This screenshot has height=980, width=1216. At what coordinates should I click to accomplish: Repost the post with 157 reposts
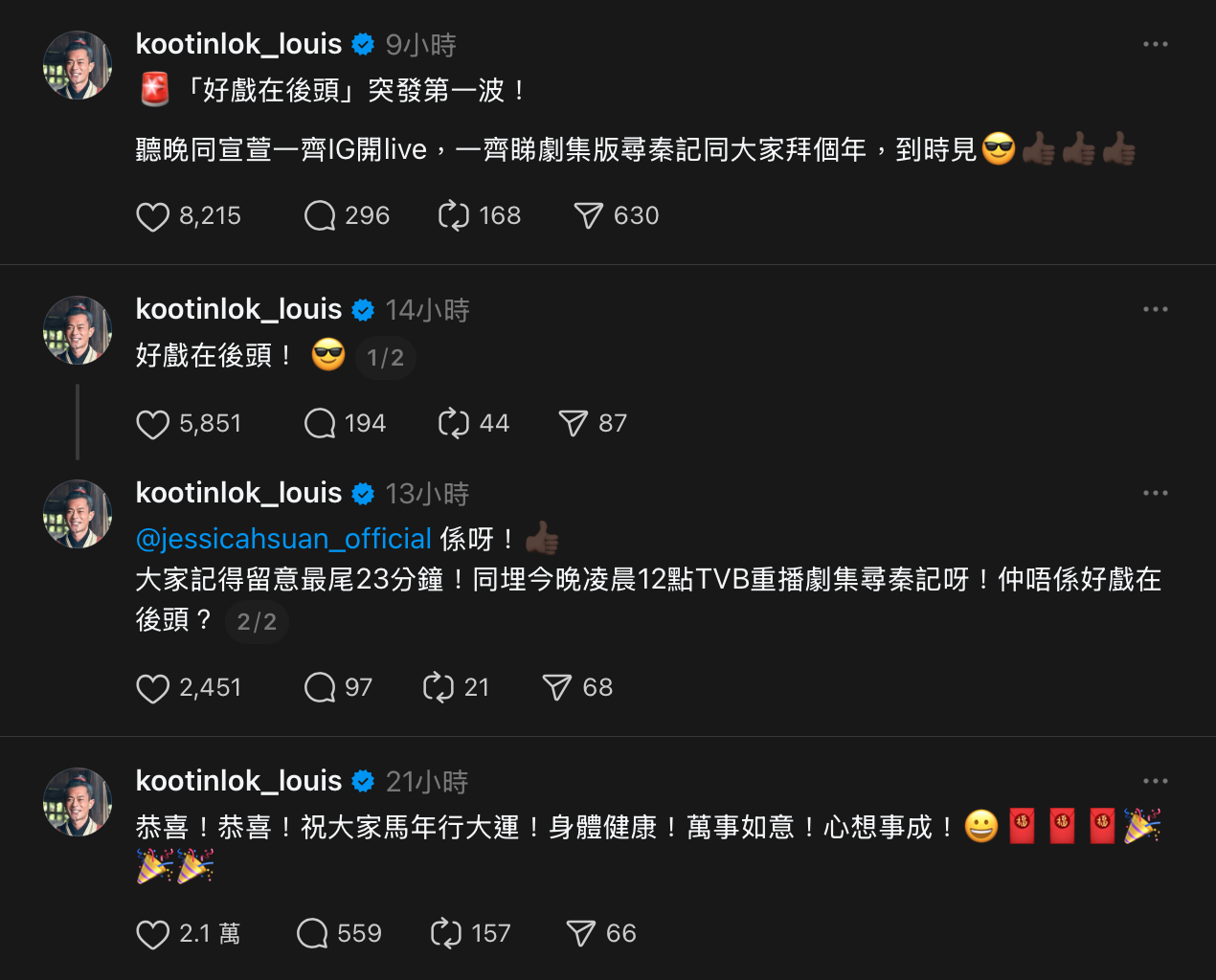pyautogui.click(x=446, y=934)
